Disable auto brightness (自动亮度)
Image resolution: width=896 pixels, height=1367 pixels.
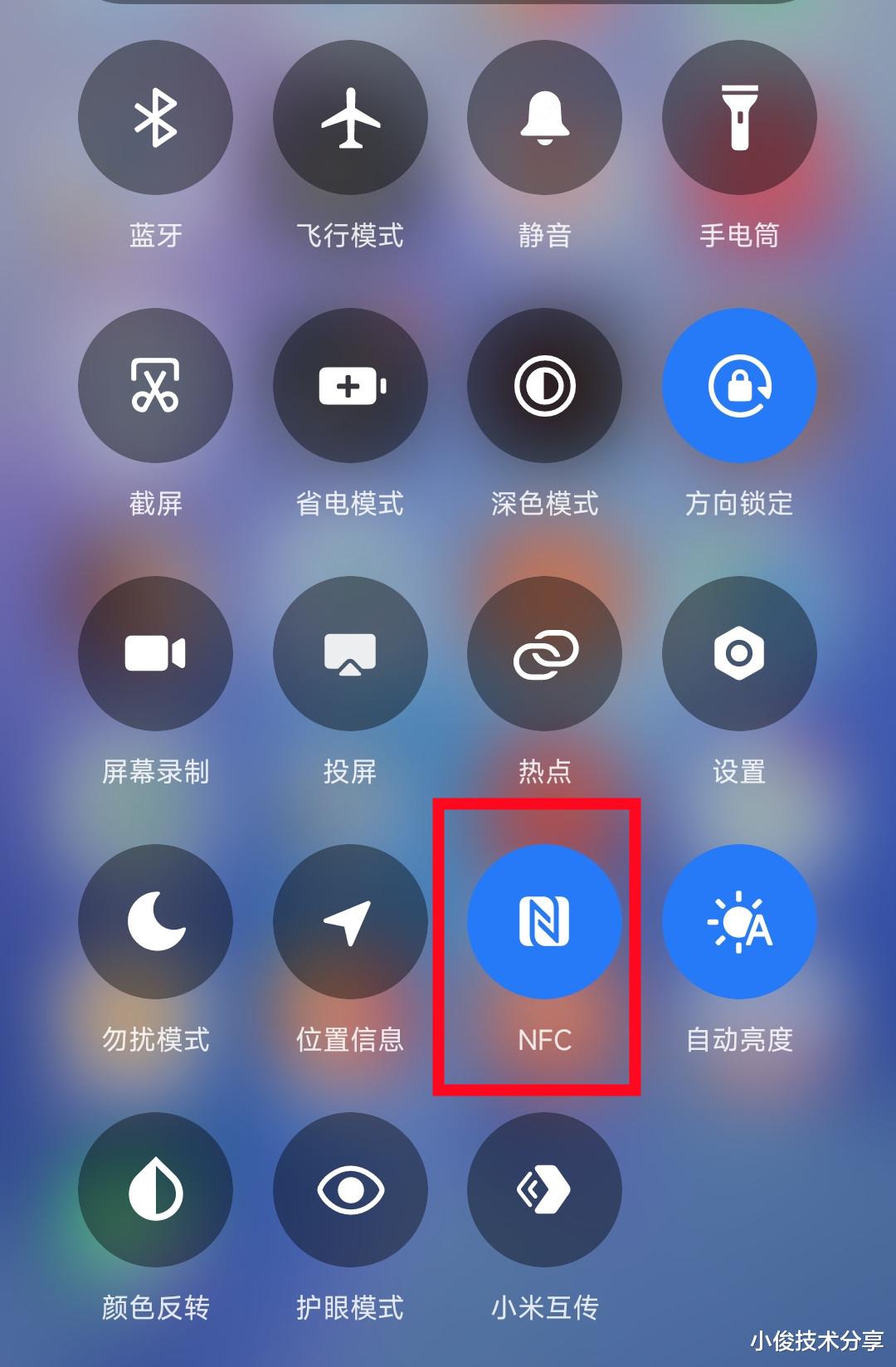pyautogui.click(x=740, y=921)
